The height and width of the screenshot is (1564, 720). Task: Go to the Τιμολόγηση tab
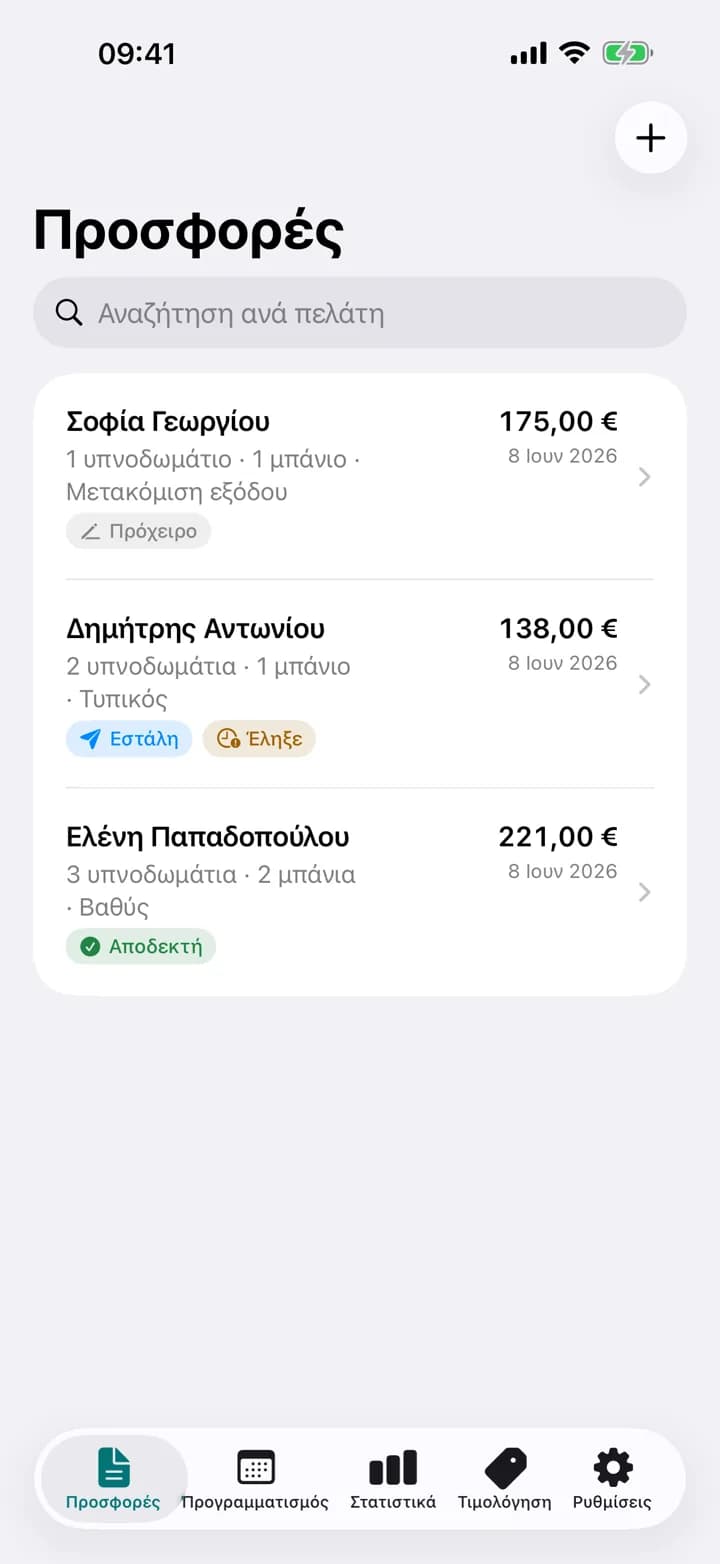(505, 1479)
